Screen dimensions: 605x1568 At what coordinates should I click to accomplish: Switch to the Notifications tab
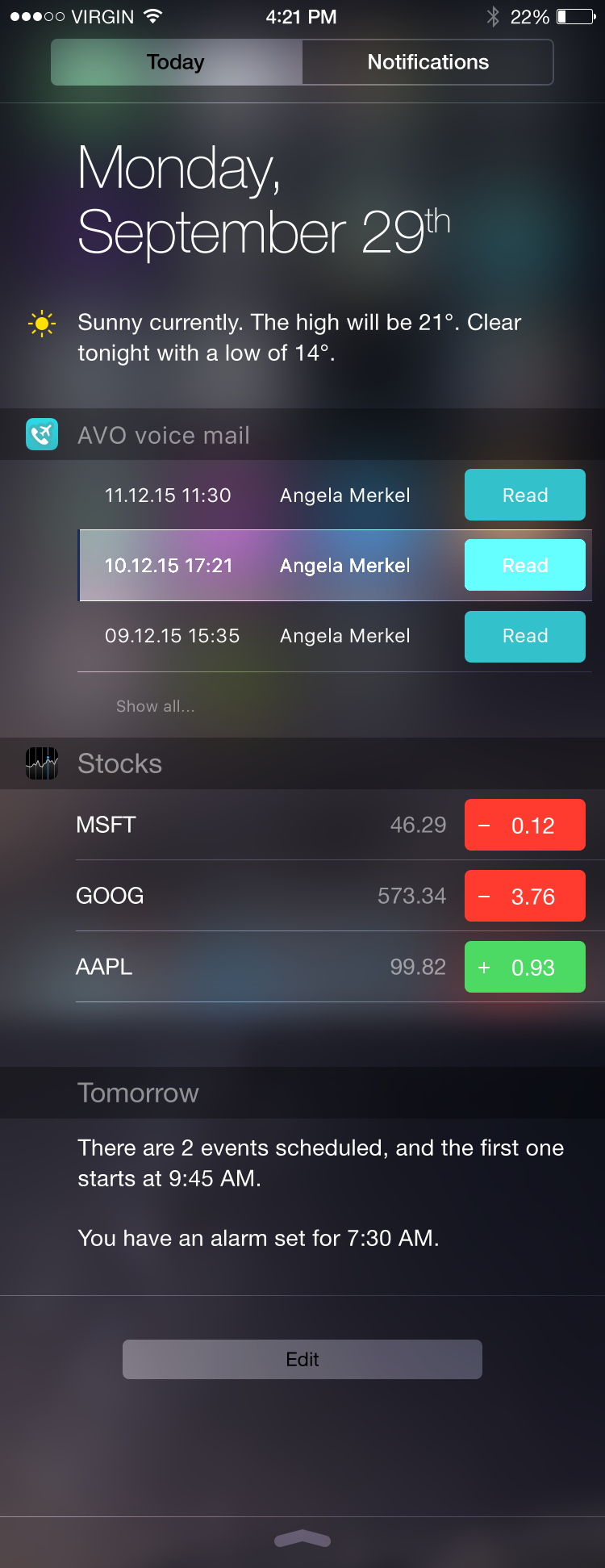pyautogui.click(x=428, y=61)
